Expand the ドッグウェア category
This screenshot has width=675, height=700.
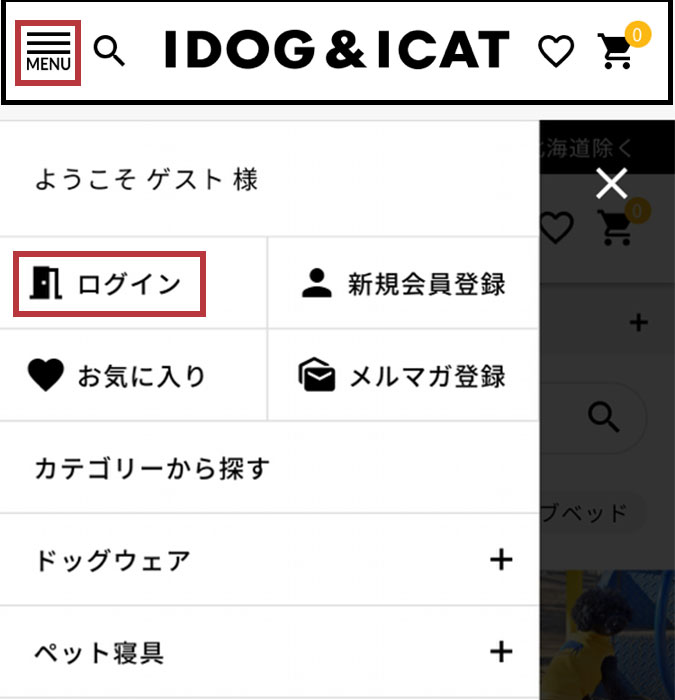coord(500,560)
